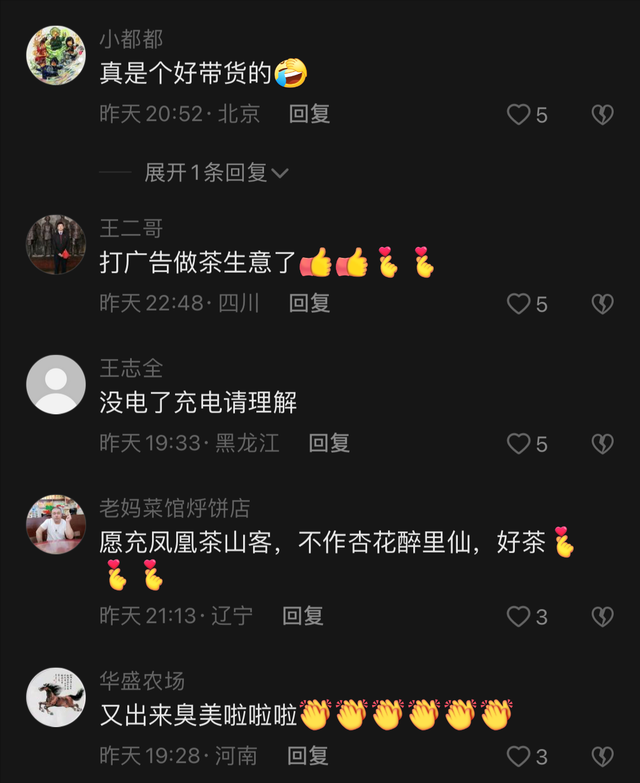640x783 pixels.
Task: Expand 1 reply under 小都都's comment
Action: tap(216, 173)
